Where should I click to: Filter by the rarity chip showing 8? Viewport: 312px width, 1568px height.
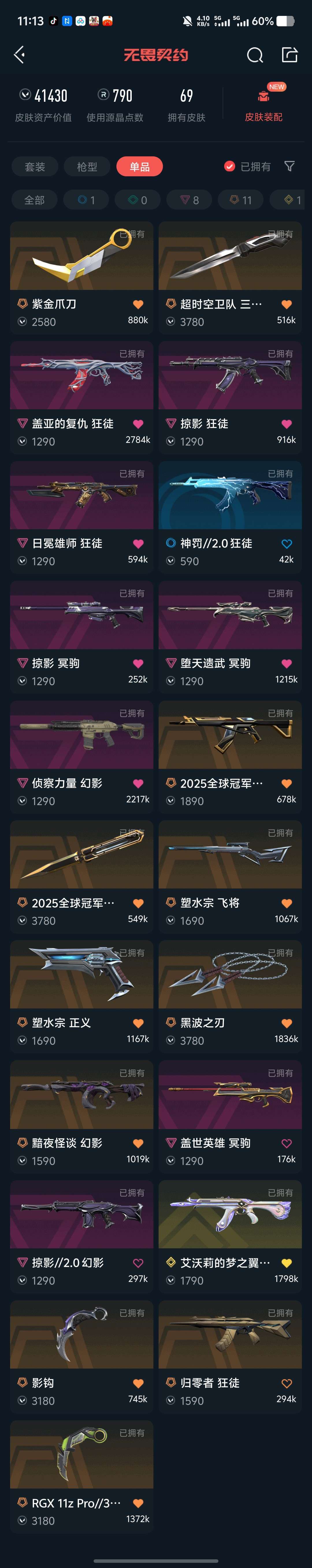[x=190, y=200]
